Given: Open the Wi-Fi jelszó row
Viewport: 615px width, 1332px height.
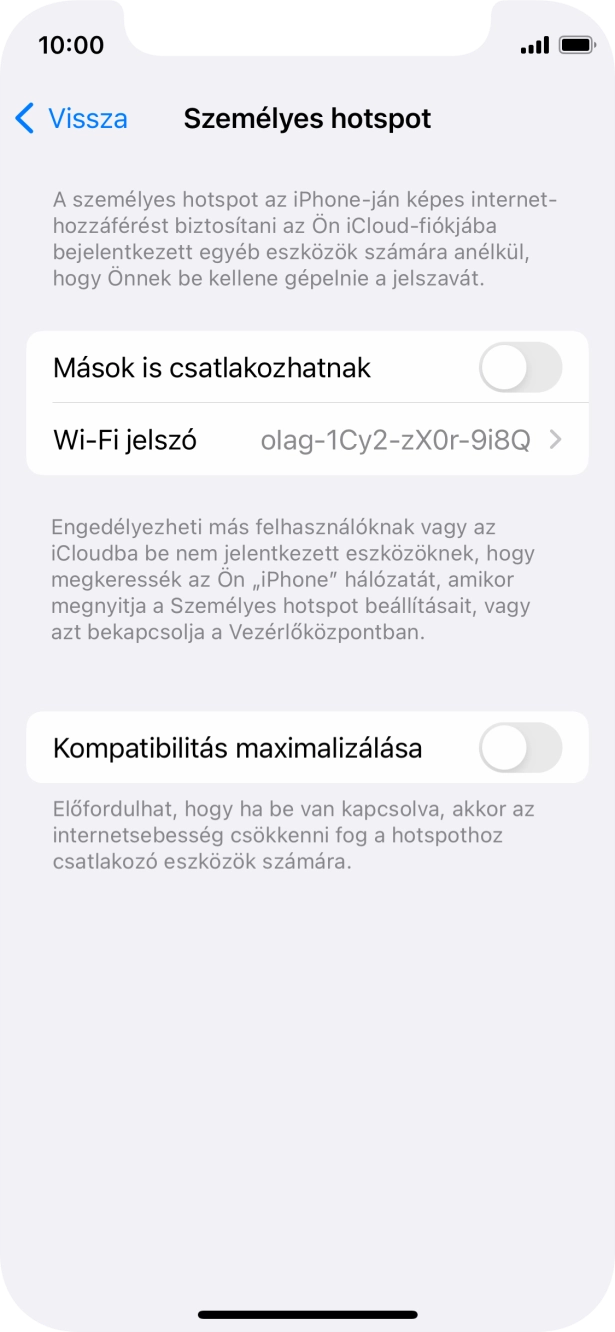Looking at the screenshot, I should [307, 439].
